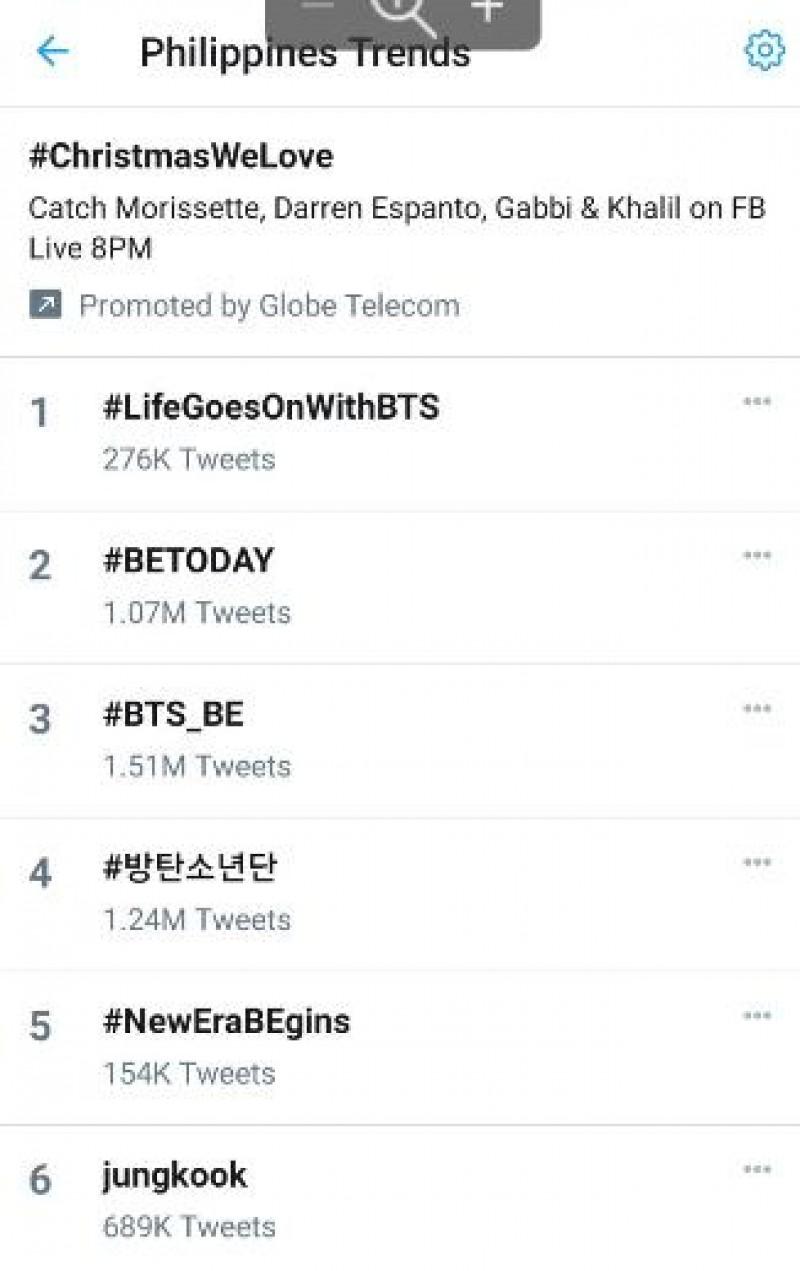800x1271 pixels.
Task: View the #NewEraBEgins trend
Action: tap(227, 1021)
